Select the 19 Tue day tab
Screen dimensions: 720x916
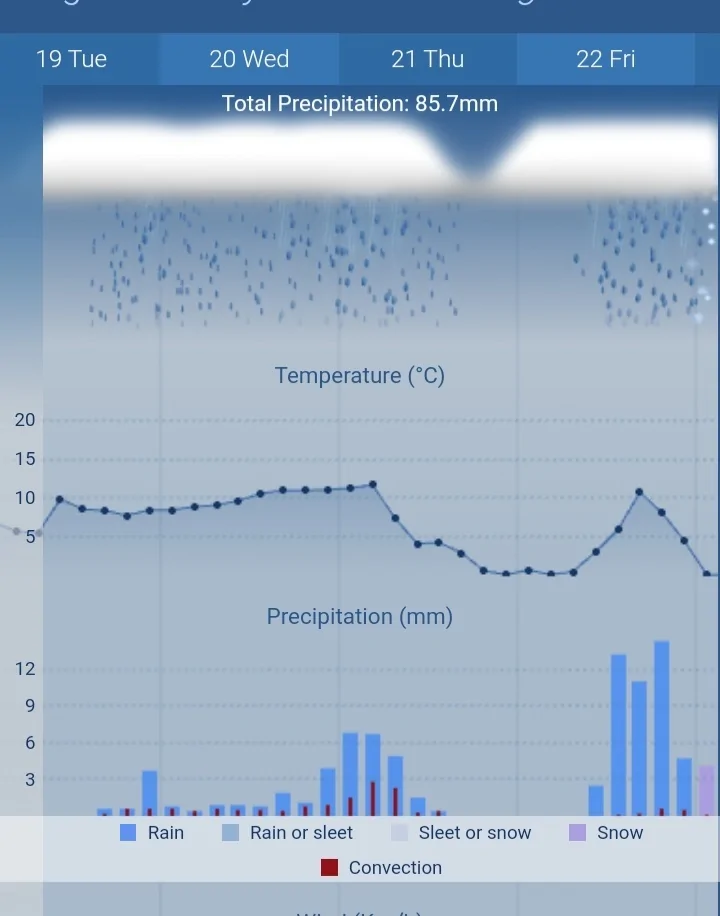[x=71, y=59]
